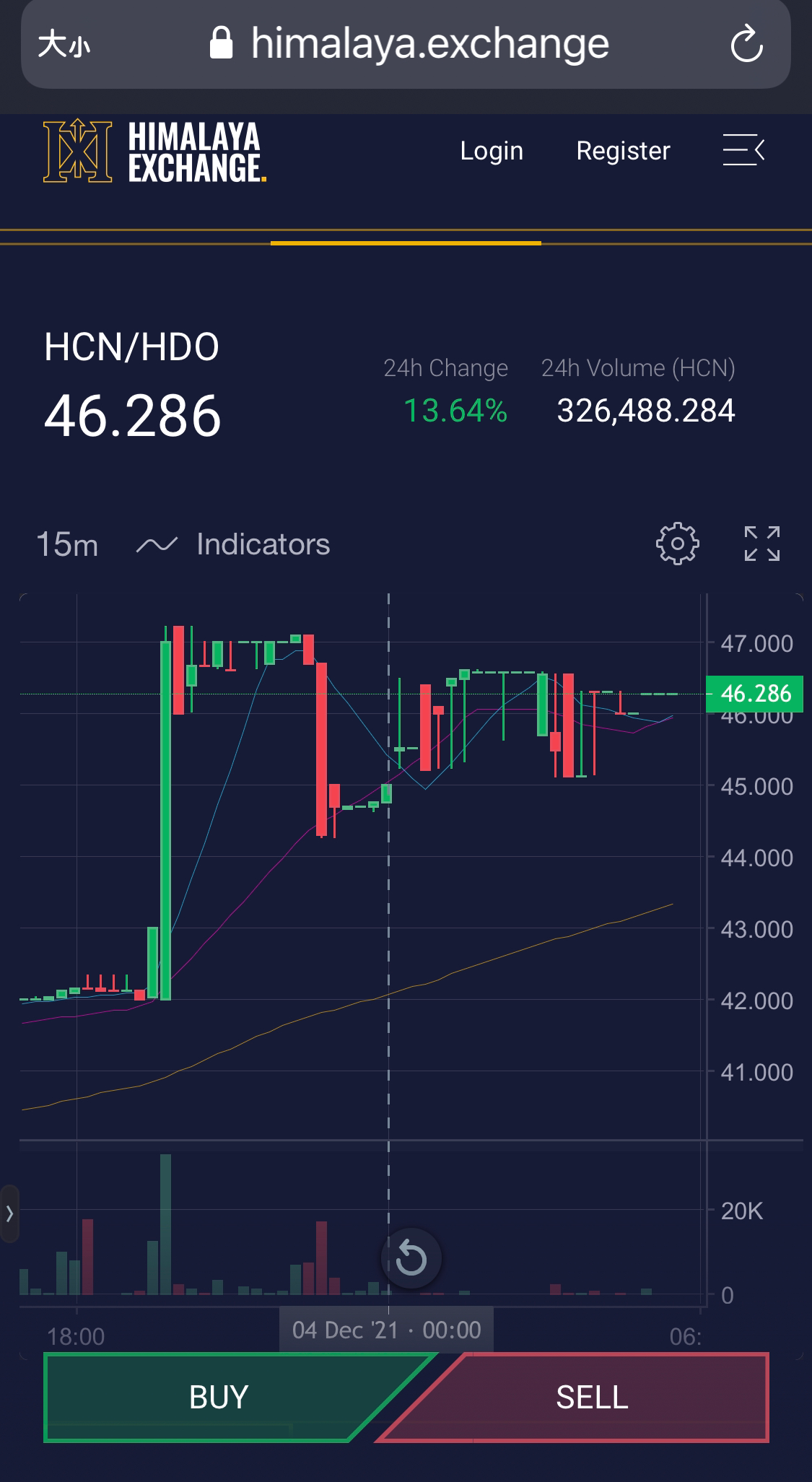
Task: Click the padlock icon in address bar
Action: tap(222, 43)
